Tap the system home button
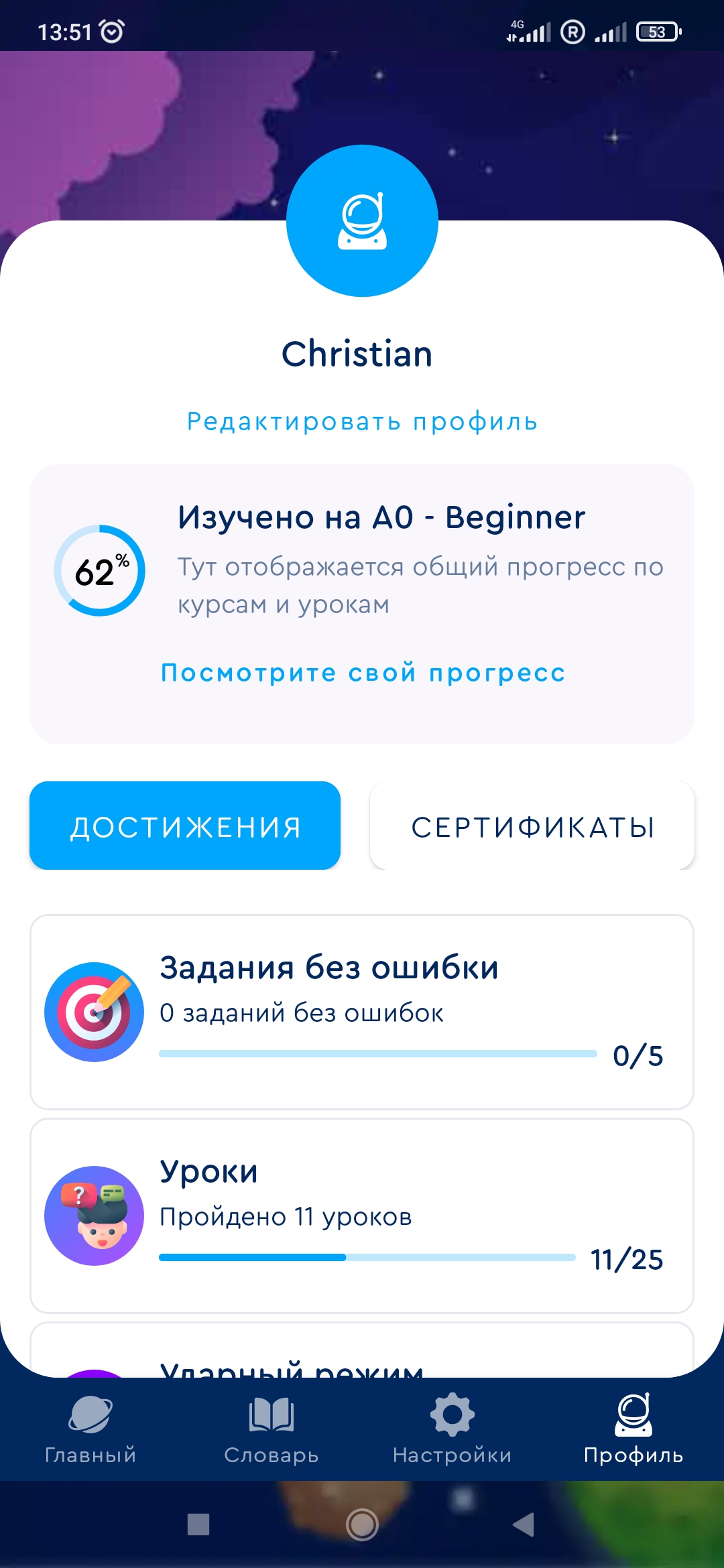 [x=362, y=1524]
